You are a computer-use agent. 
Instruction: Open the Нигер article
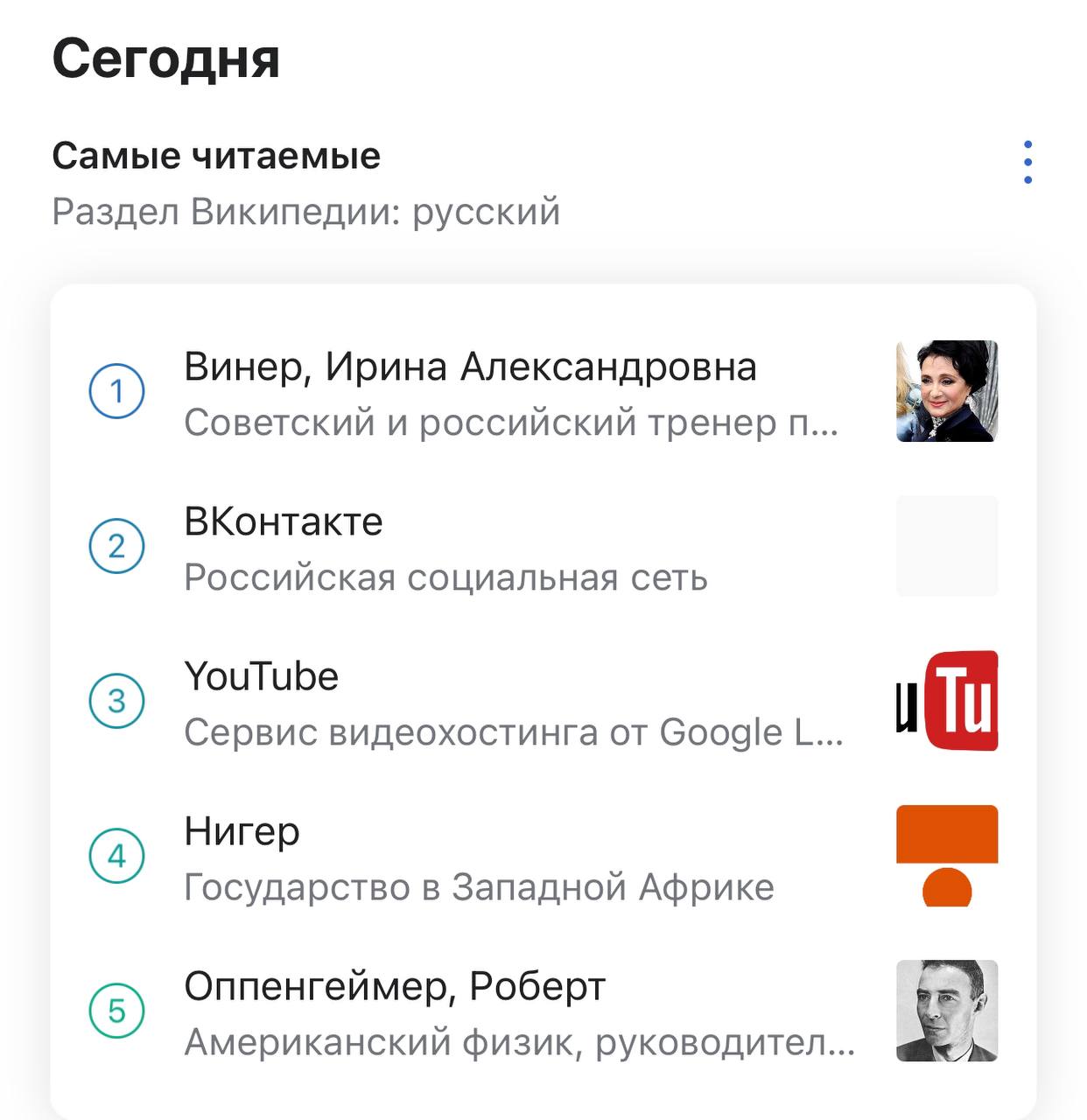(242, 831)
